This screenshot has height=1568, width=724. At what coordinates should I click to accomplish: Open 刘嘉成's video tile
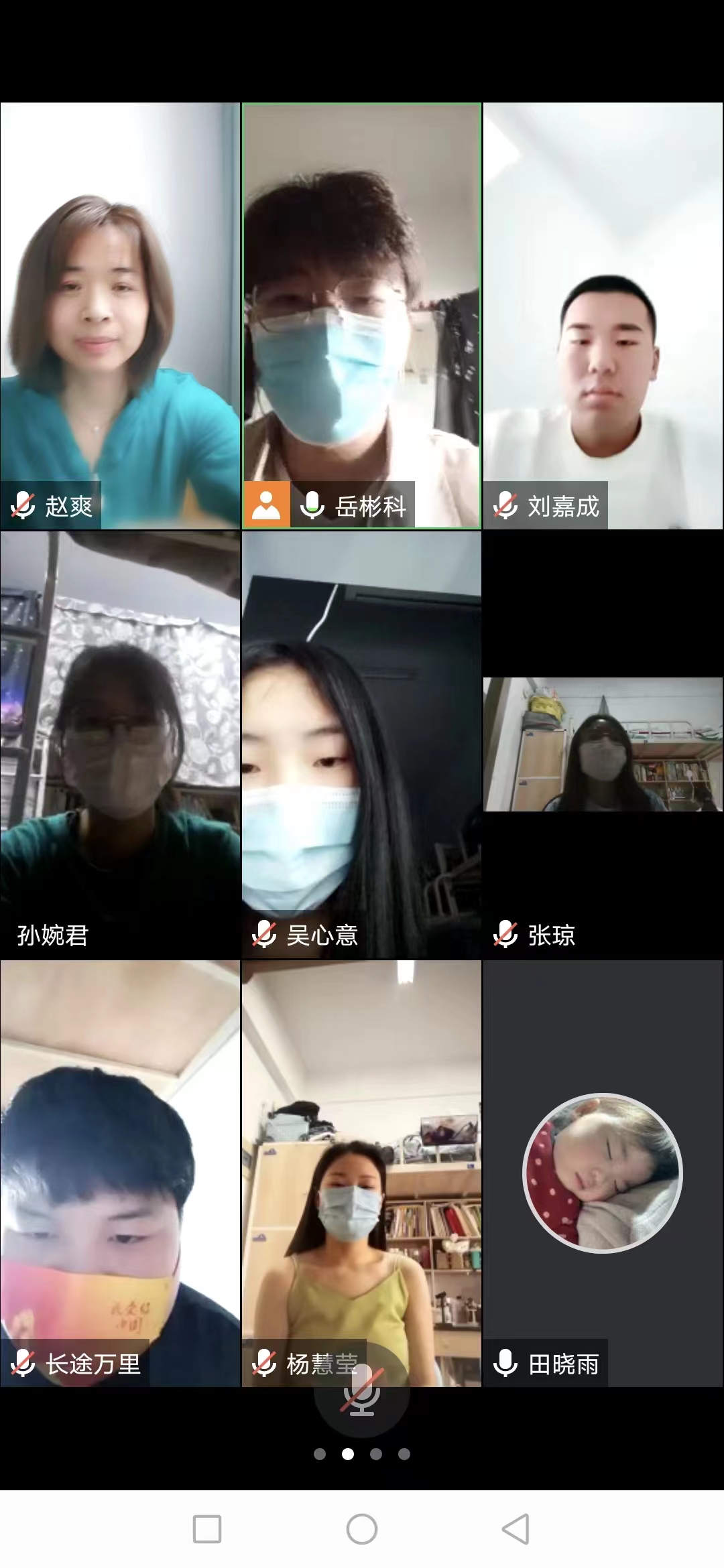(603, 315)
